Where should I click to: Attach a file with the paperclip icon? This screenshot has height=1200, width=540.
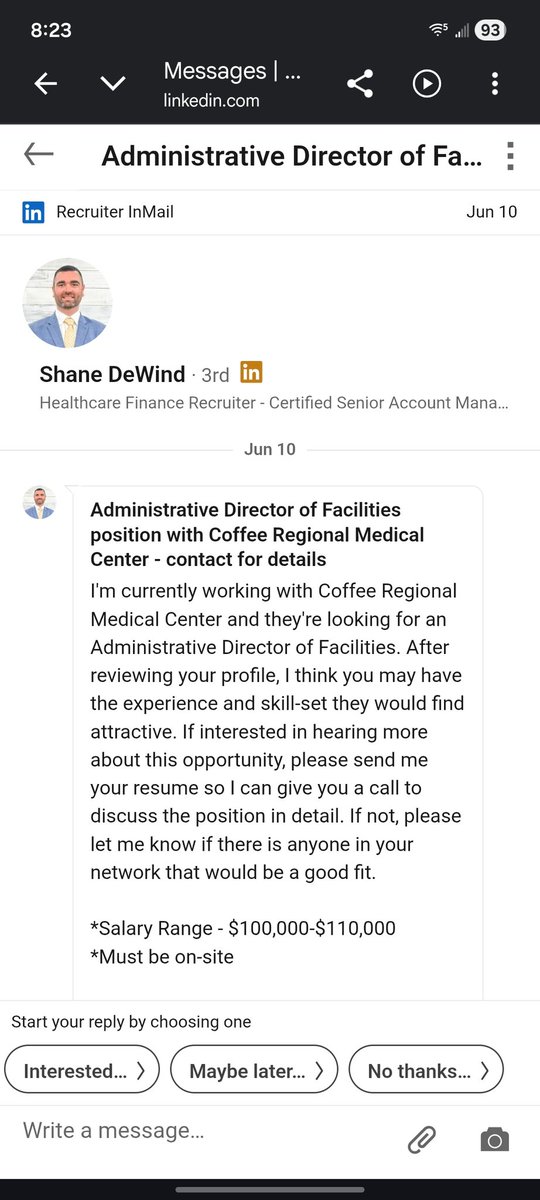422,1138
